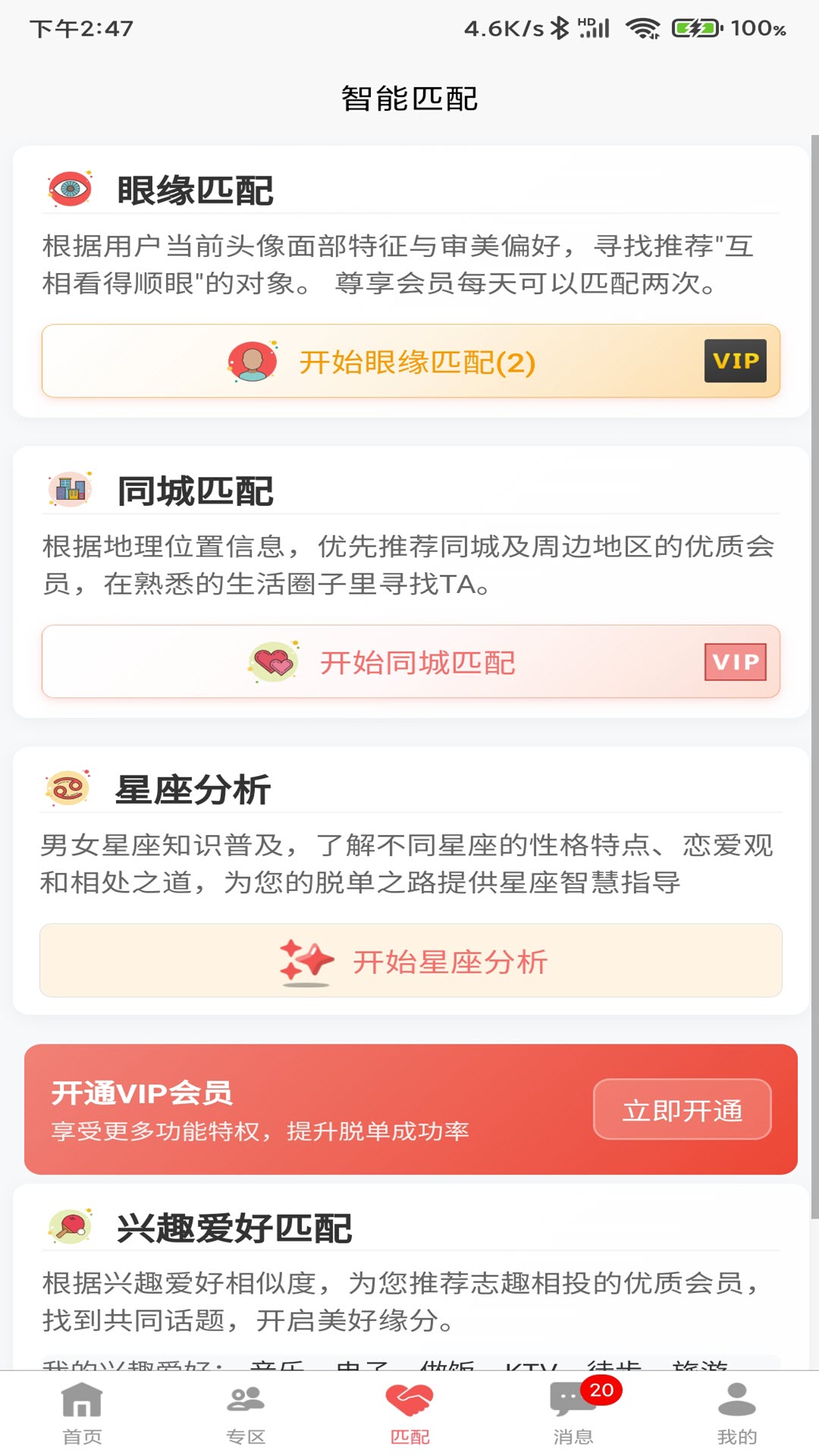The height and width of the screenshot is (1456, 819).
Task: Click the city buildings icon beside 同城匹配
Action: pyautogui.click(x=70, y=488)
